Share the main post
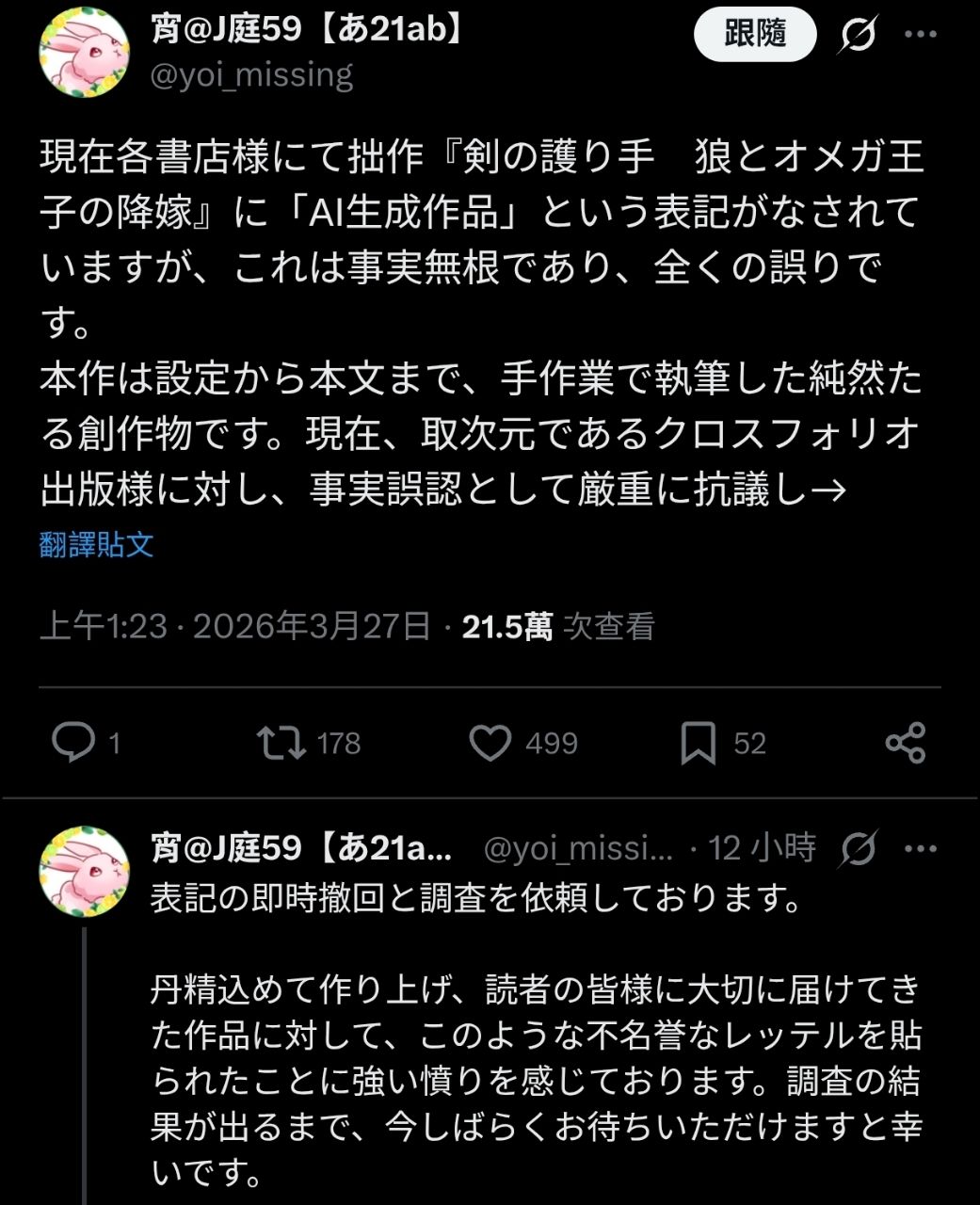The width and height of the screenshot is (980, 1205). [x=906, y=743]
